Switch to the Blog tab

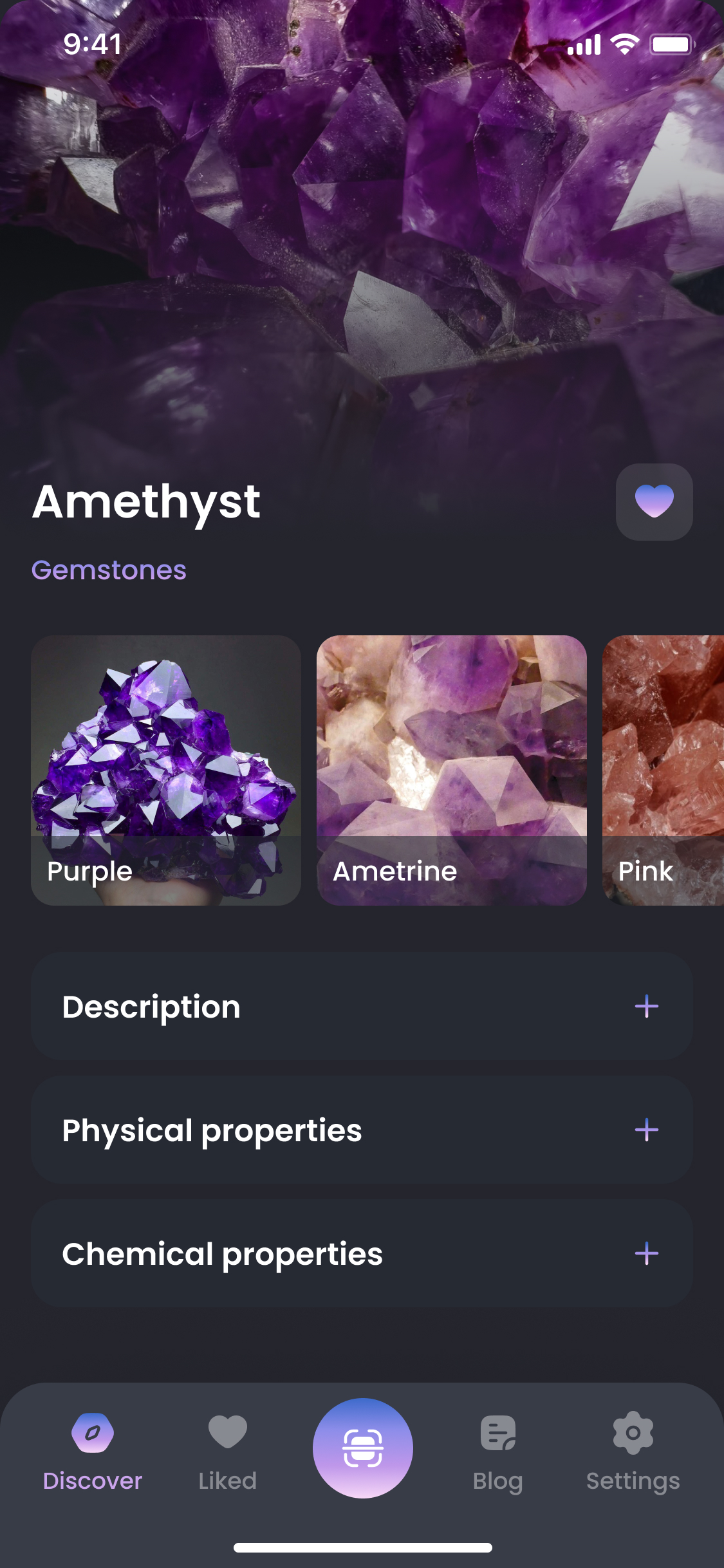tap(498, 1451)
